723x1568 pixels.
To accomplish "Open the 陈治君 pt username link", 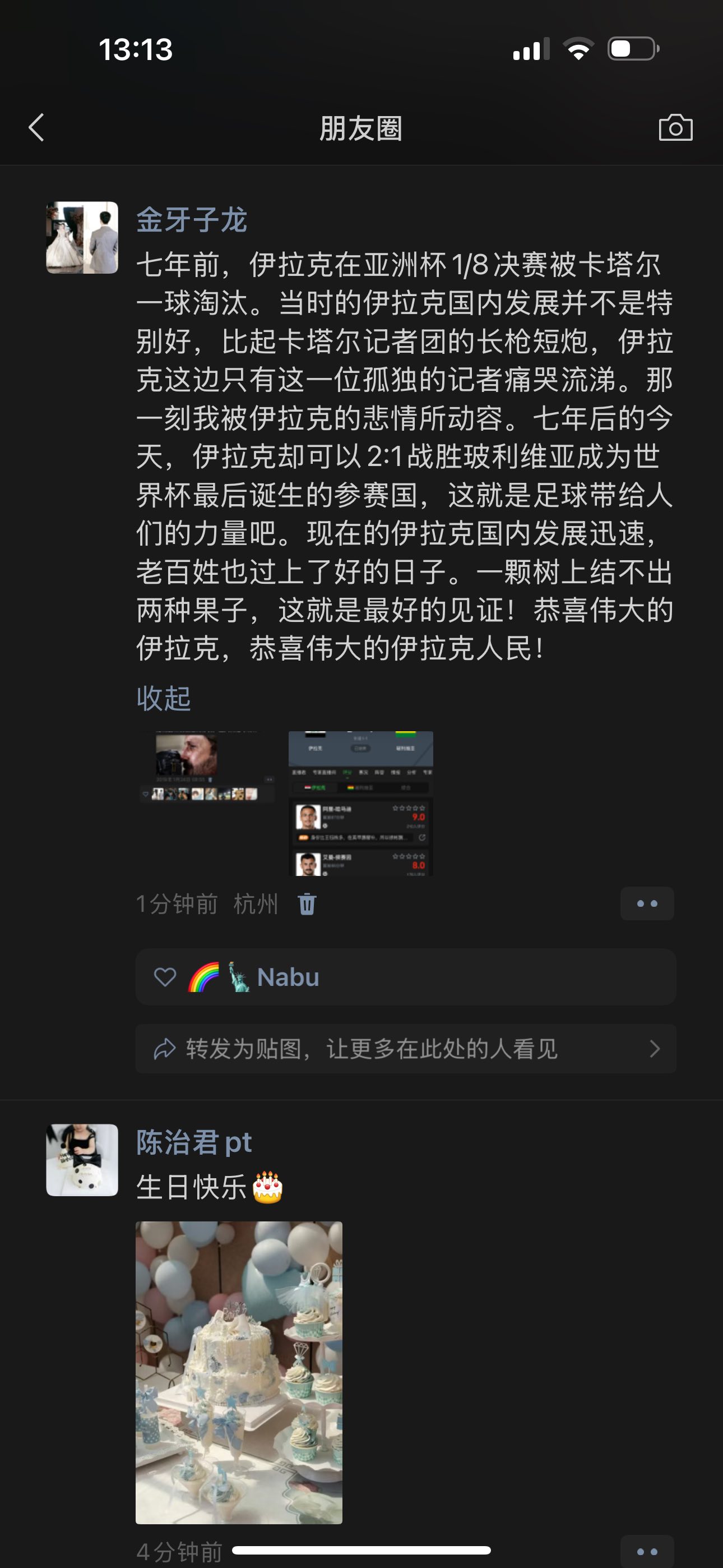I will (x=193, y=1142).
